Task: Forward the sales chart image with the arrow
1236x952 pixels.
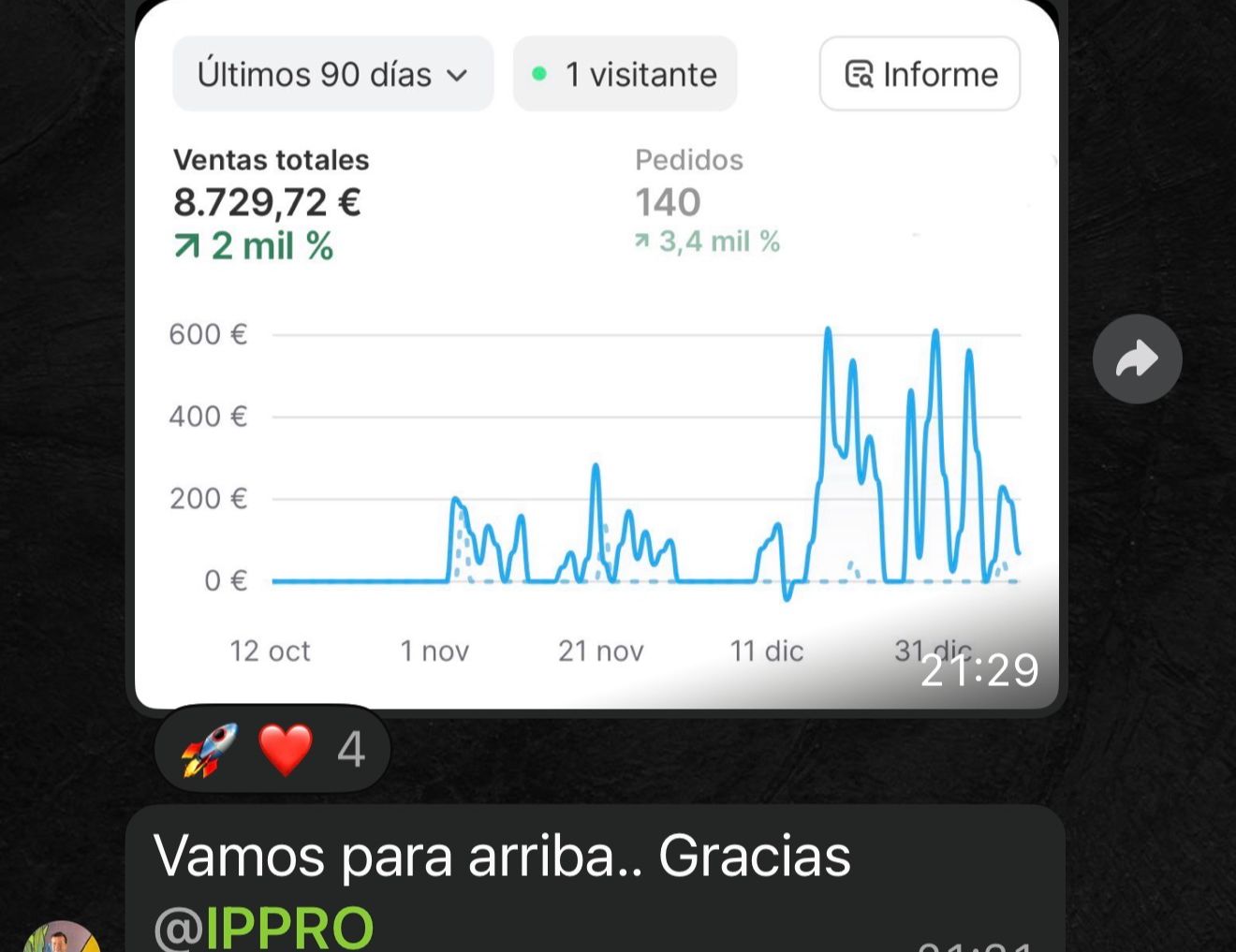Action: [1137, 359]
